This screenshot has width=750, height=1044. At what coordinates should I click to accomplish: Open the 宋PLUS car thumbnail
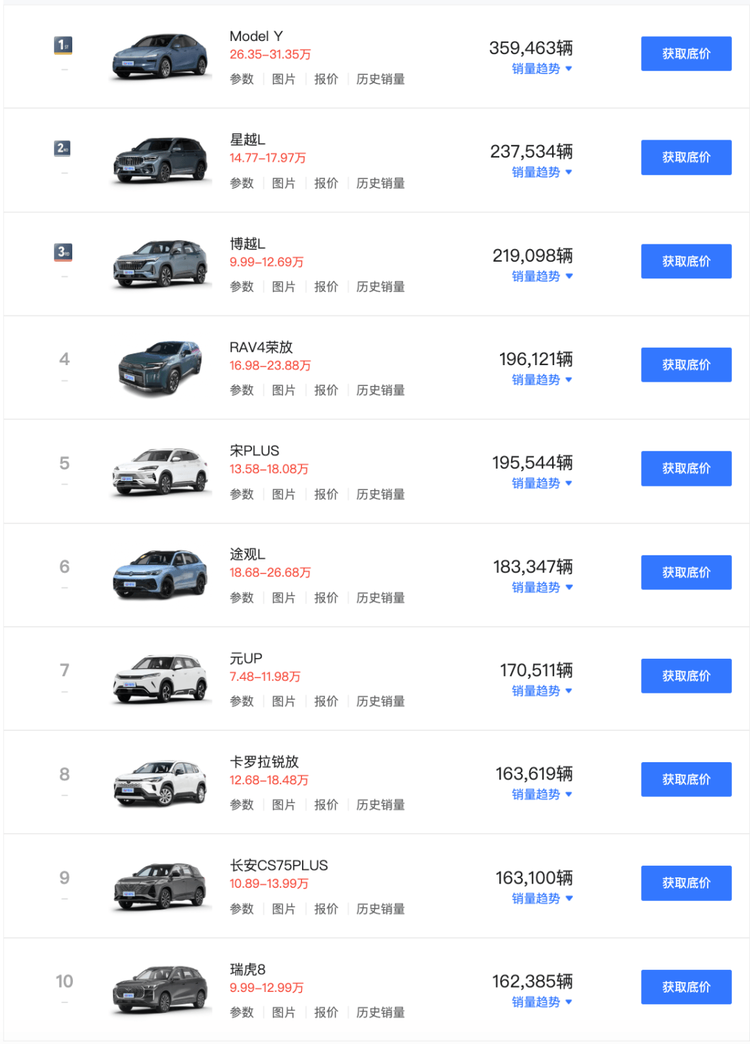tap(160, 469)
